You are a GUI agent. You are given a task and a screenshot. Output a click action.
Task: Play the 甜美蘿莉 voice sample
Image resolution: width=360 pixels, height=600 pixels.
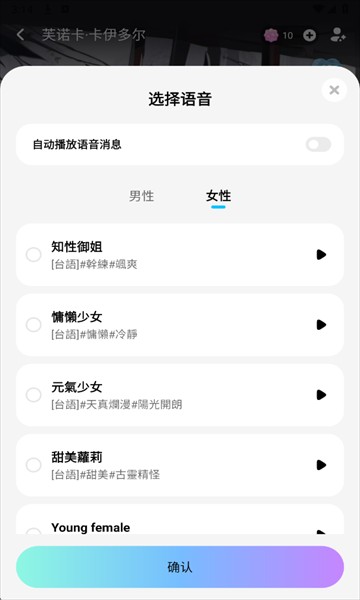[321, 465]
